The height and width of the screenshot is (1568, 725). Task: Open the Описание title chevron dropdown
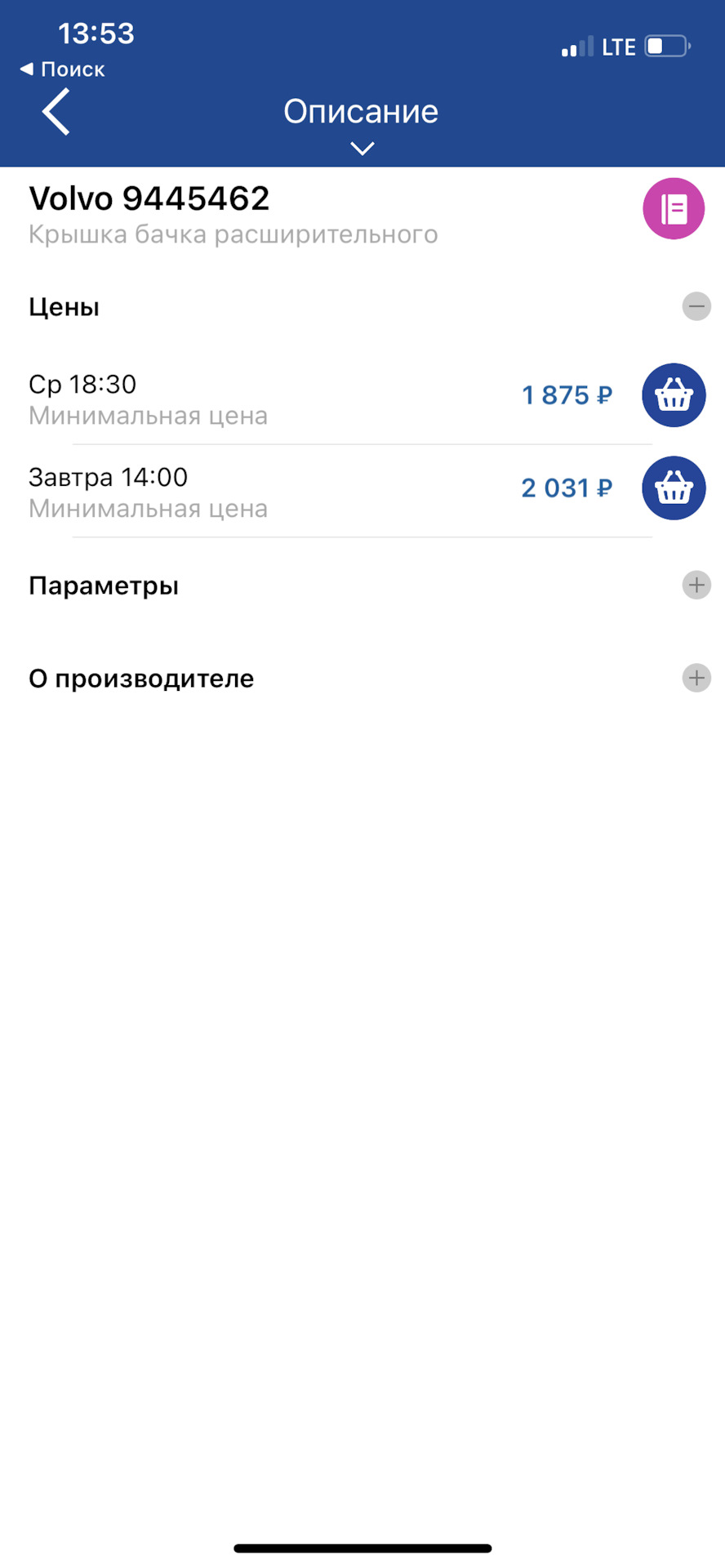click(x=360, y=148)
